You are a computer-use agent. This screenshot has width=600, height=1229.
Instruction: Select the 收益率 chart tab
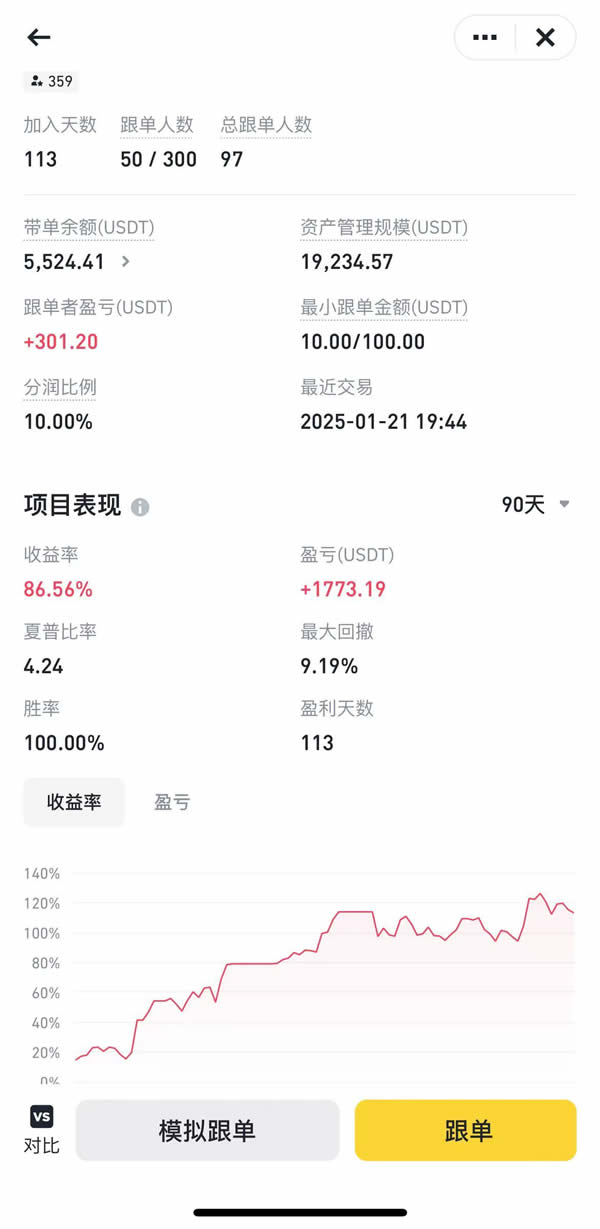74,802
